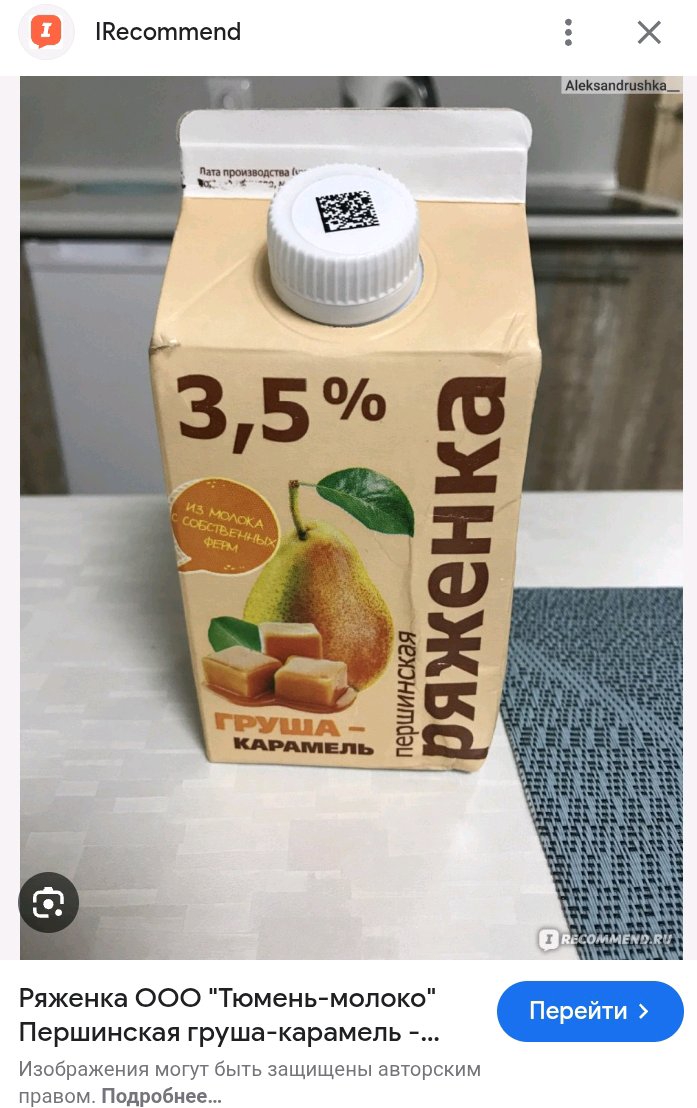Screen dimensions: 697x1108
Task: Open the Подробнее copyright link
Action: pos(162,1096)
